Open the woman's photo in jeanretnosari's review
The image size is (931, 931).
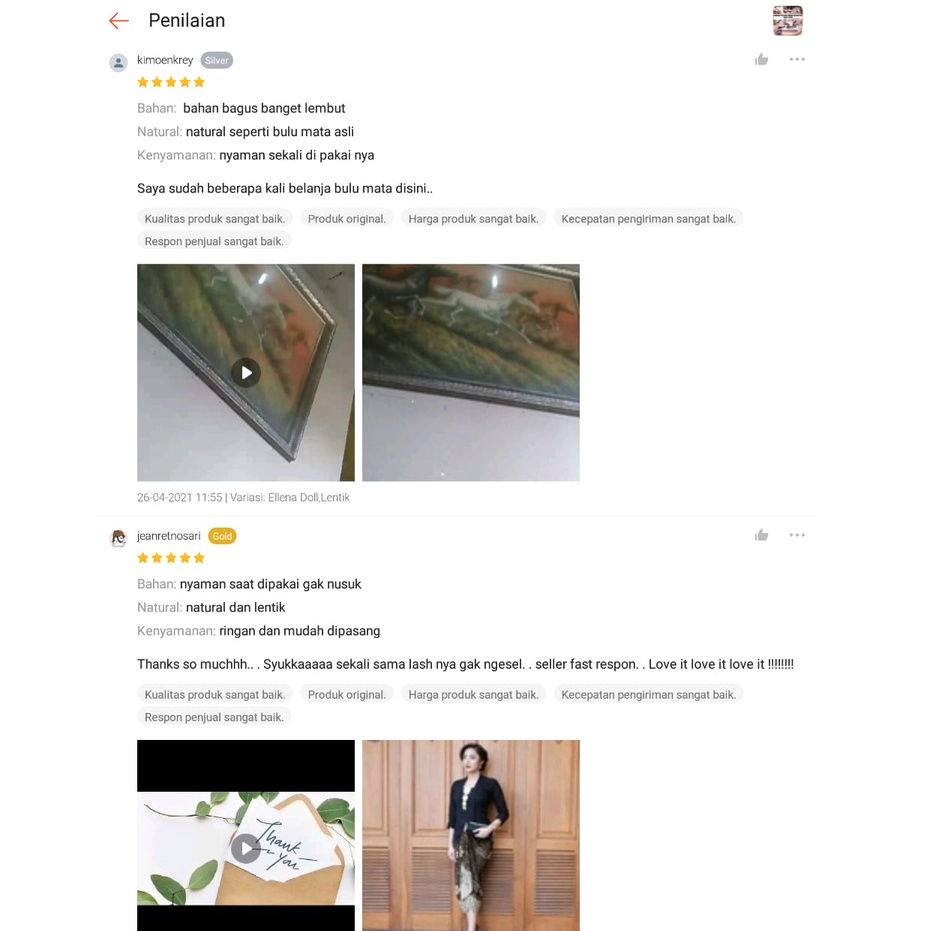click(470, 835)
